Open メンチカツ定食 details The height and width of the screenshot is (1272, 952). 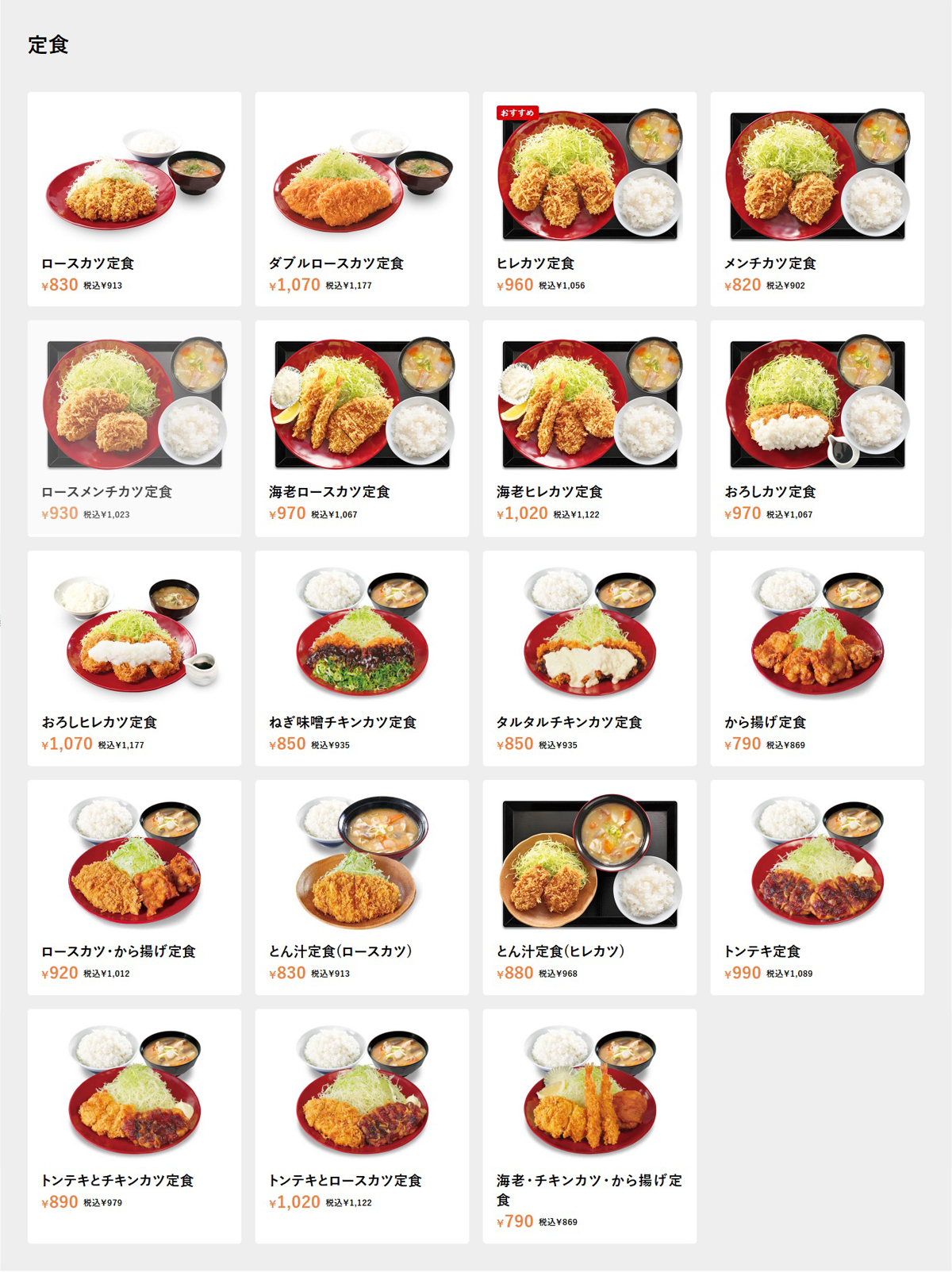(x=817, y=198)
